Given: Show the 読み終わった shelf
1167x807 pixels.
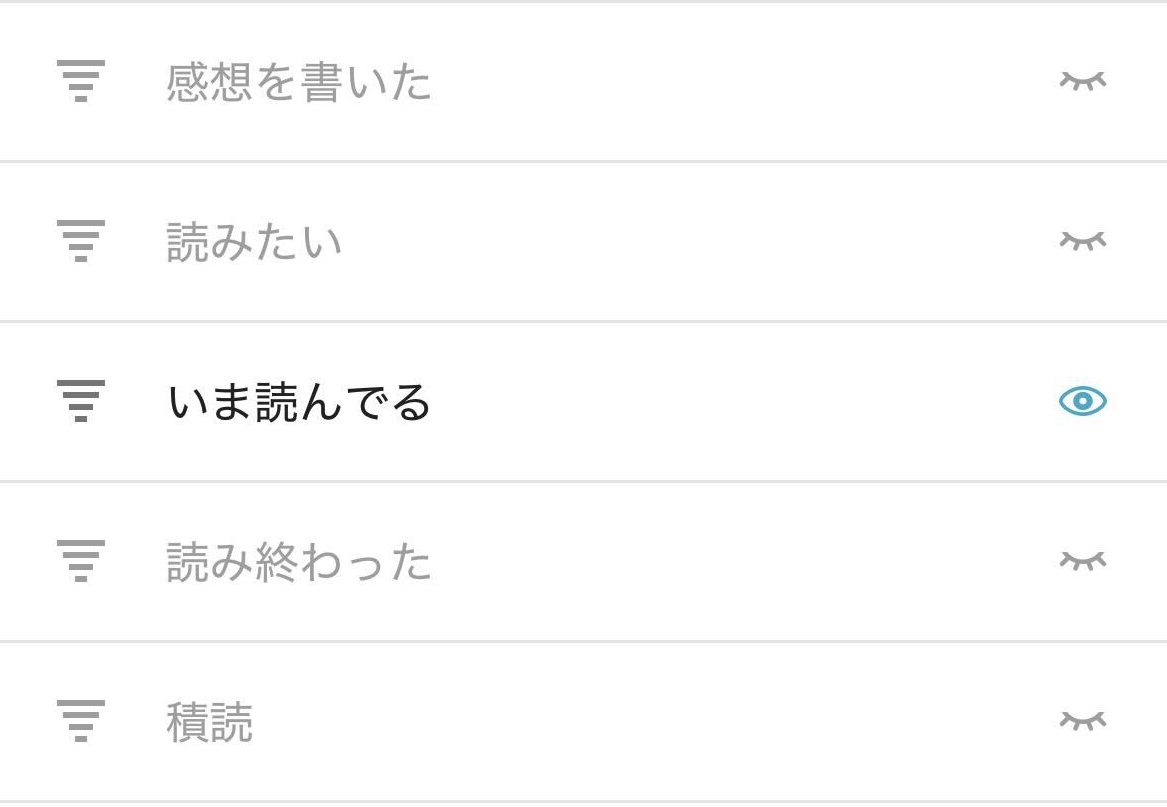Looking at the screenshot, I should point(1082,561).
